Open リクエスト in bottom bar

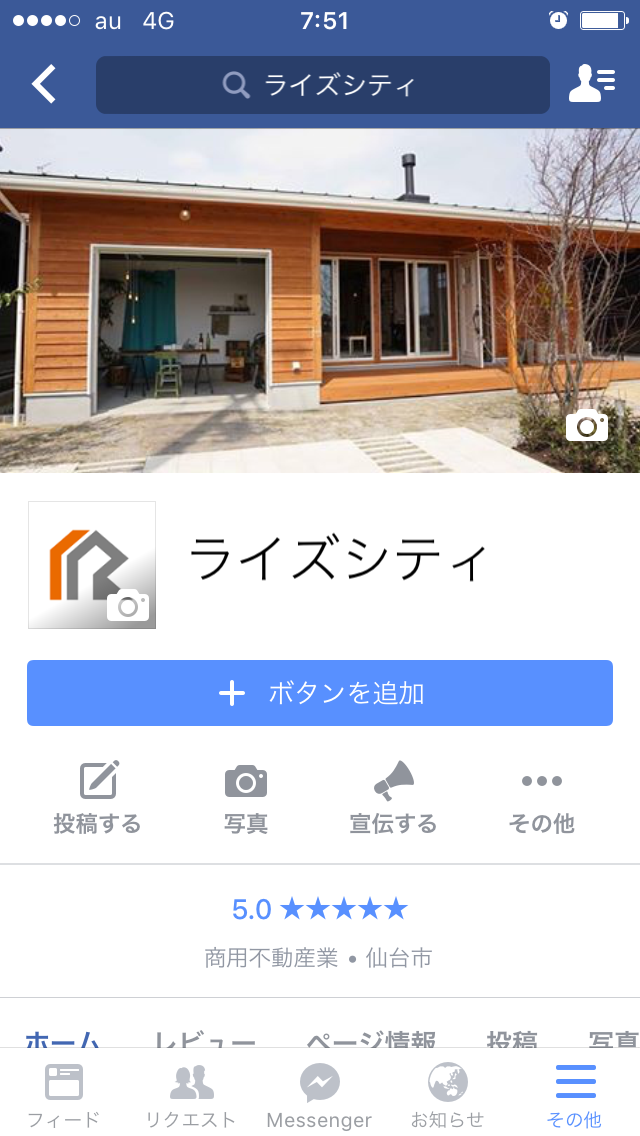point(191,1095)
